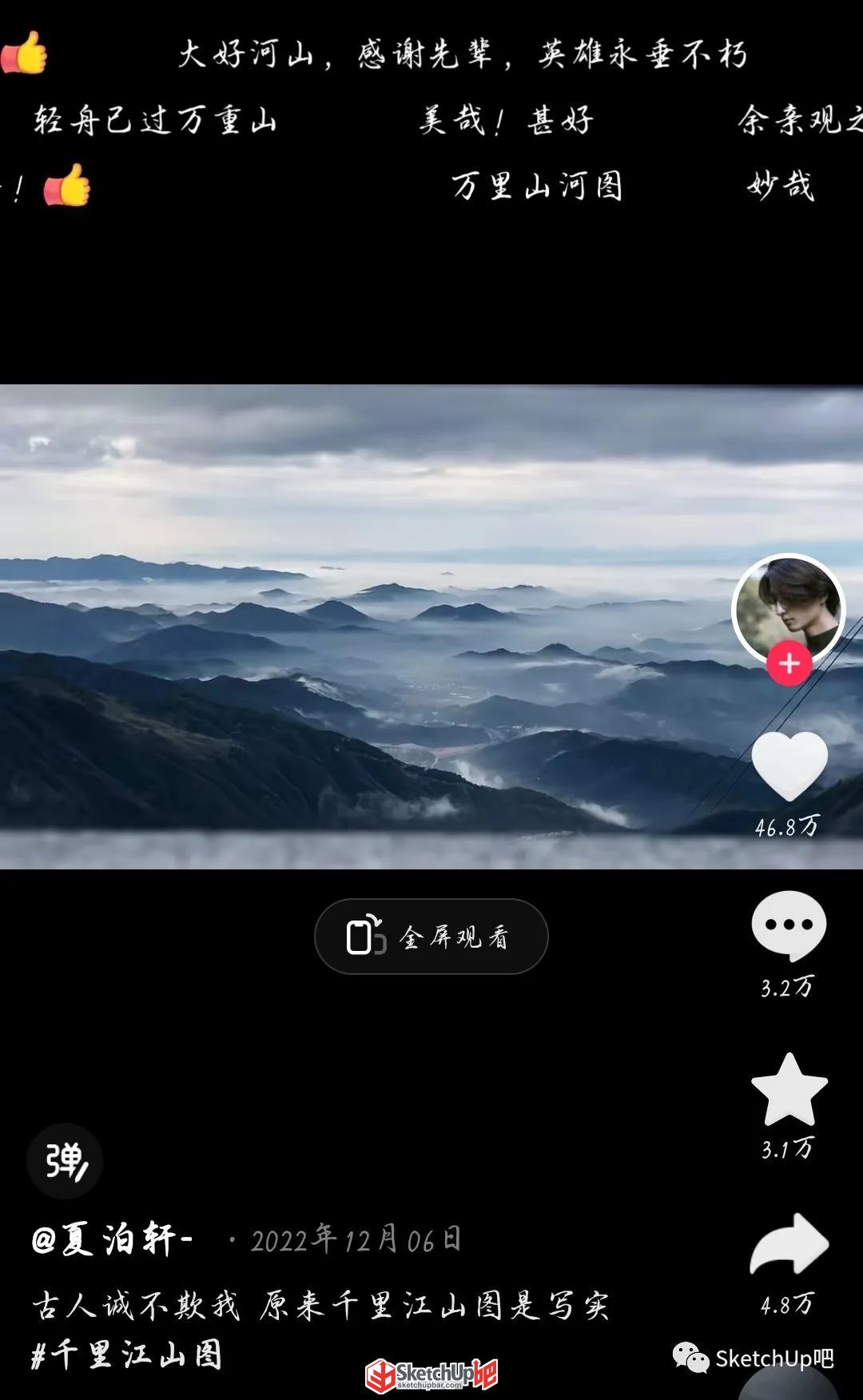863x1400 pixels.
Task: Open the creator's profile avatar
Action: [788, 611]
